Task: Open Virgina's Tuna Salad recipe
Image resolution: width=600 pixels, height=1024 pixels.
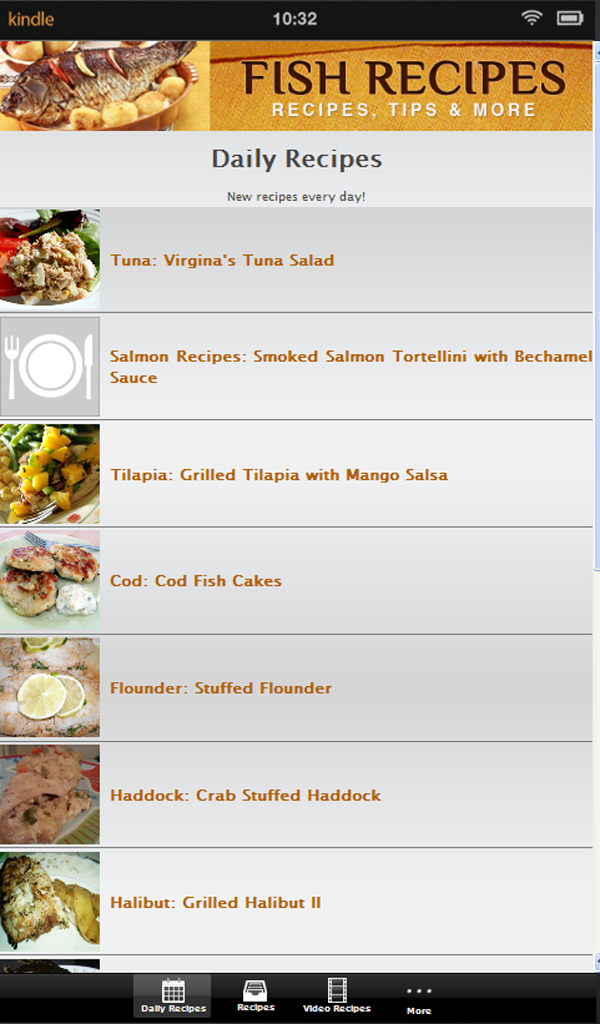Action: click(x=222, y=260)
